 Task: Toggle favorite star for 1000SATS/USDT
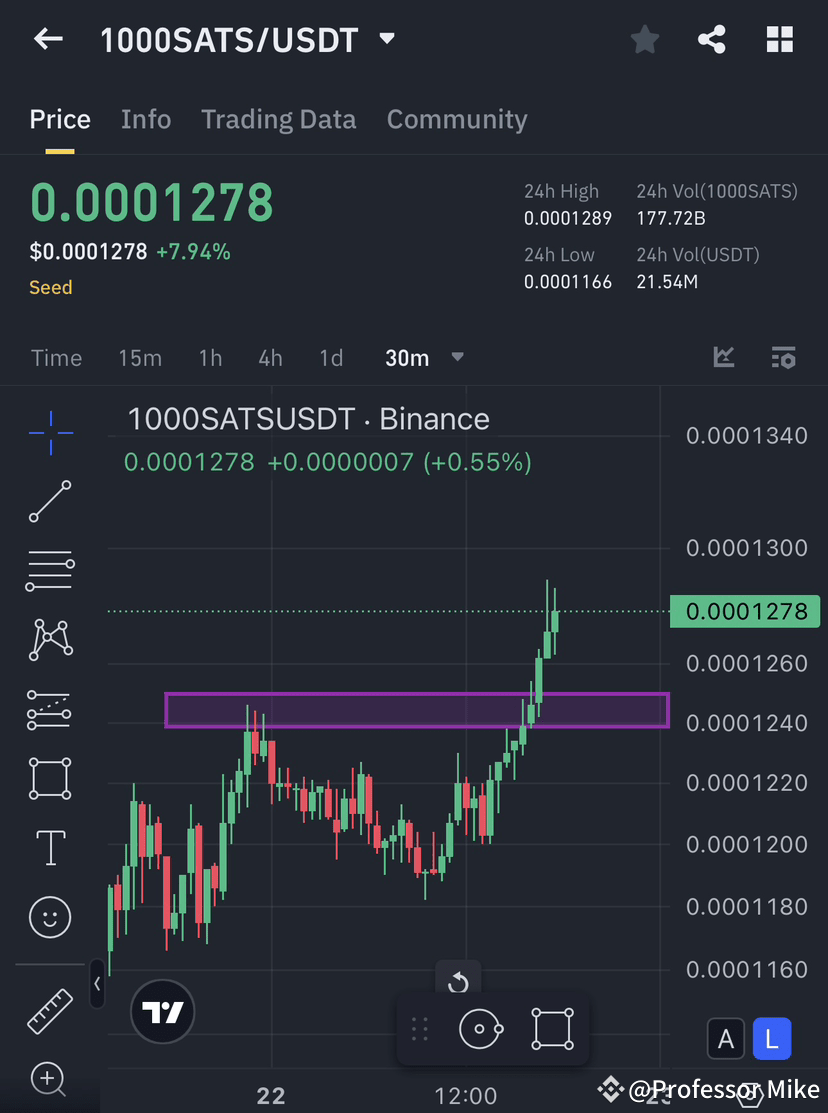coord(644,39)
